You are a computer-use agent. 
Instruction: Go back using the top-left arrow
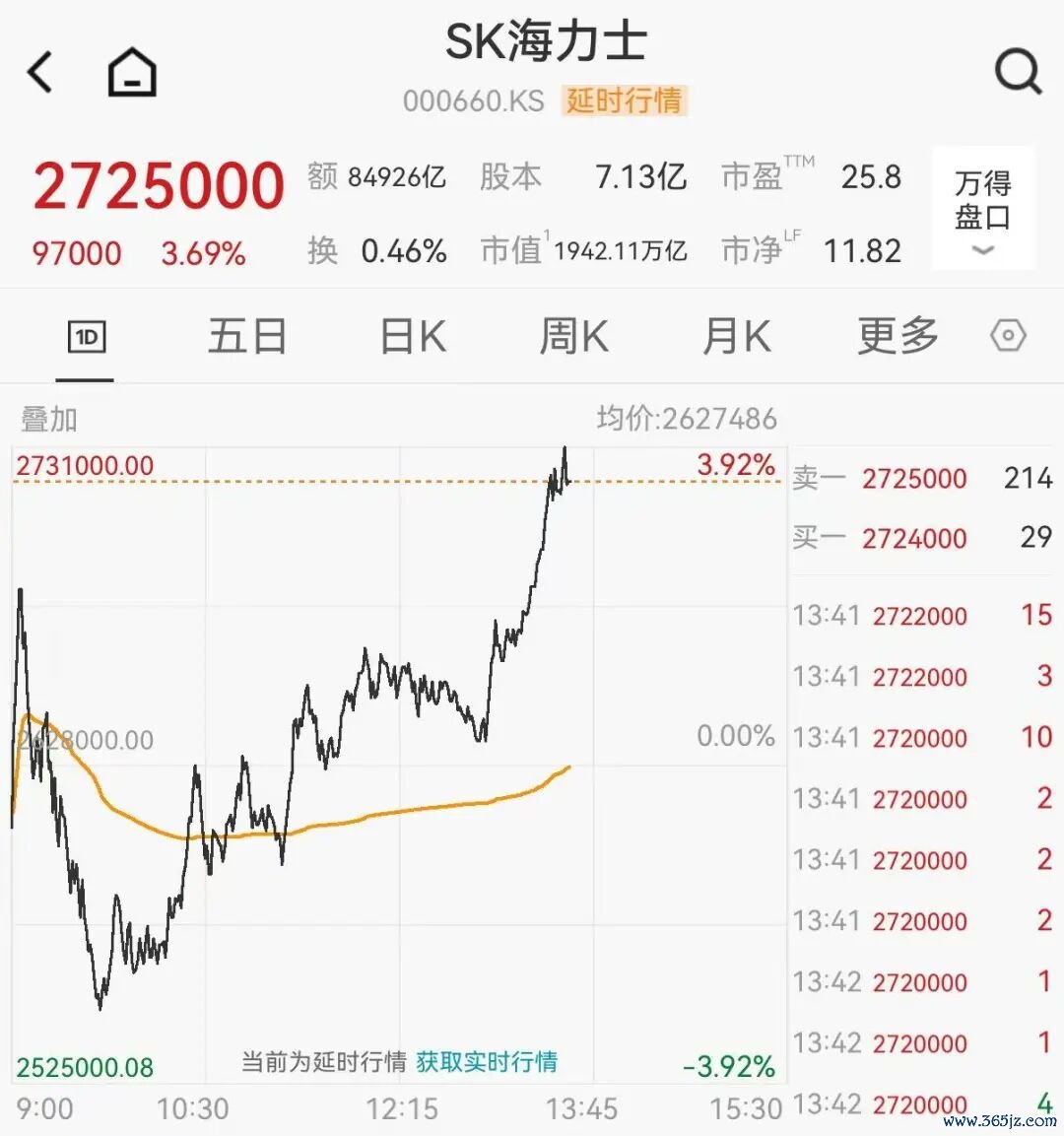[x=39, y=72]
